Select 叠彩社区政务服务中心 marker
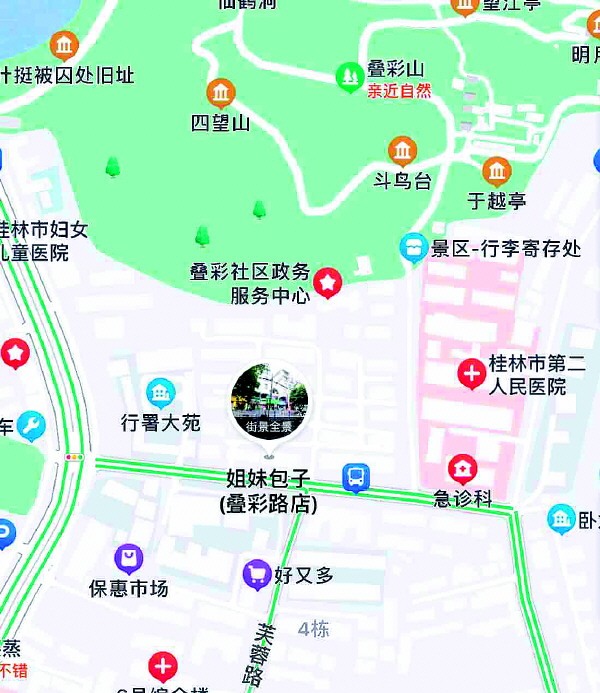 pos(327,284)
